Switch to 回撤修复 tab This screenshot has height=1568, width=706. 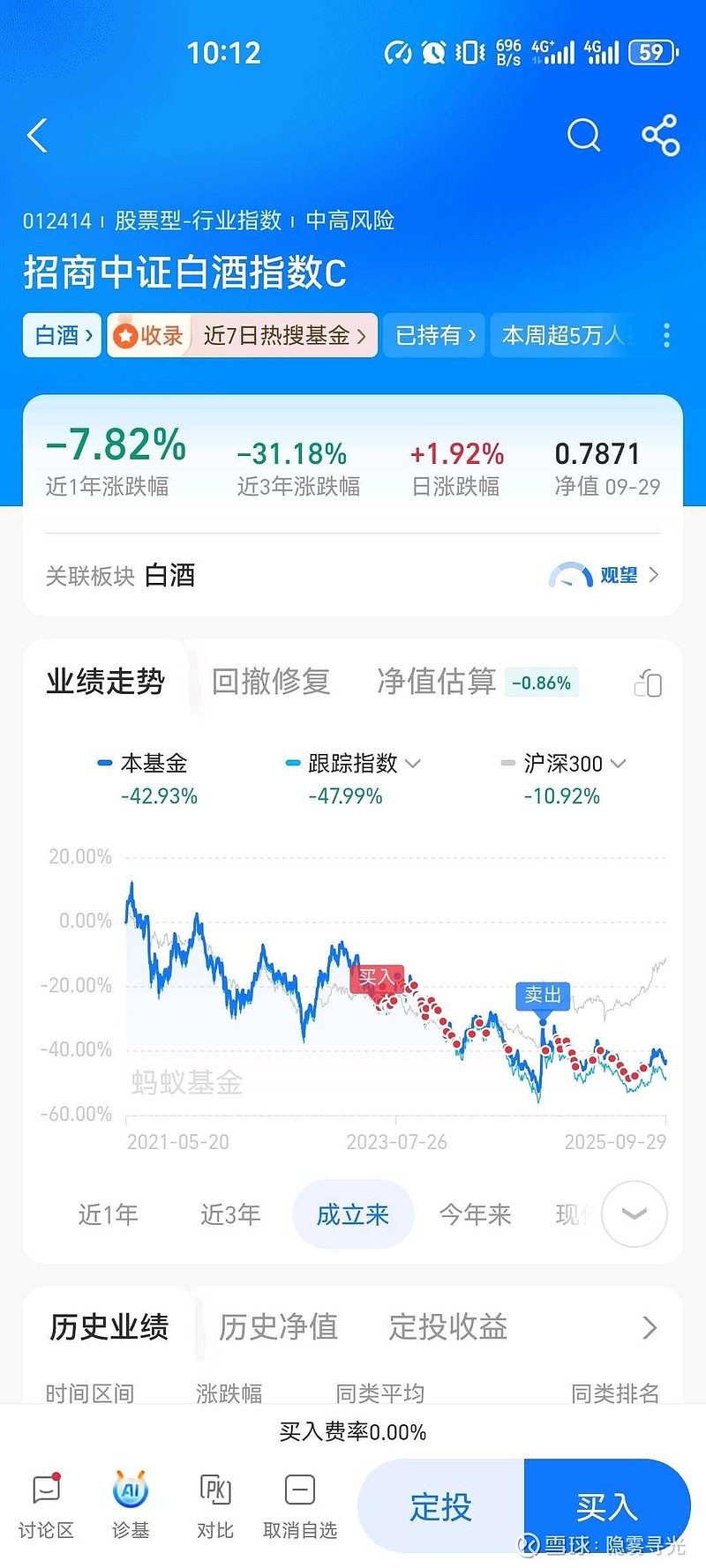[x=271, y=682]
